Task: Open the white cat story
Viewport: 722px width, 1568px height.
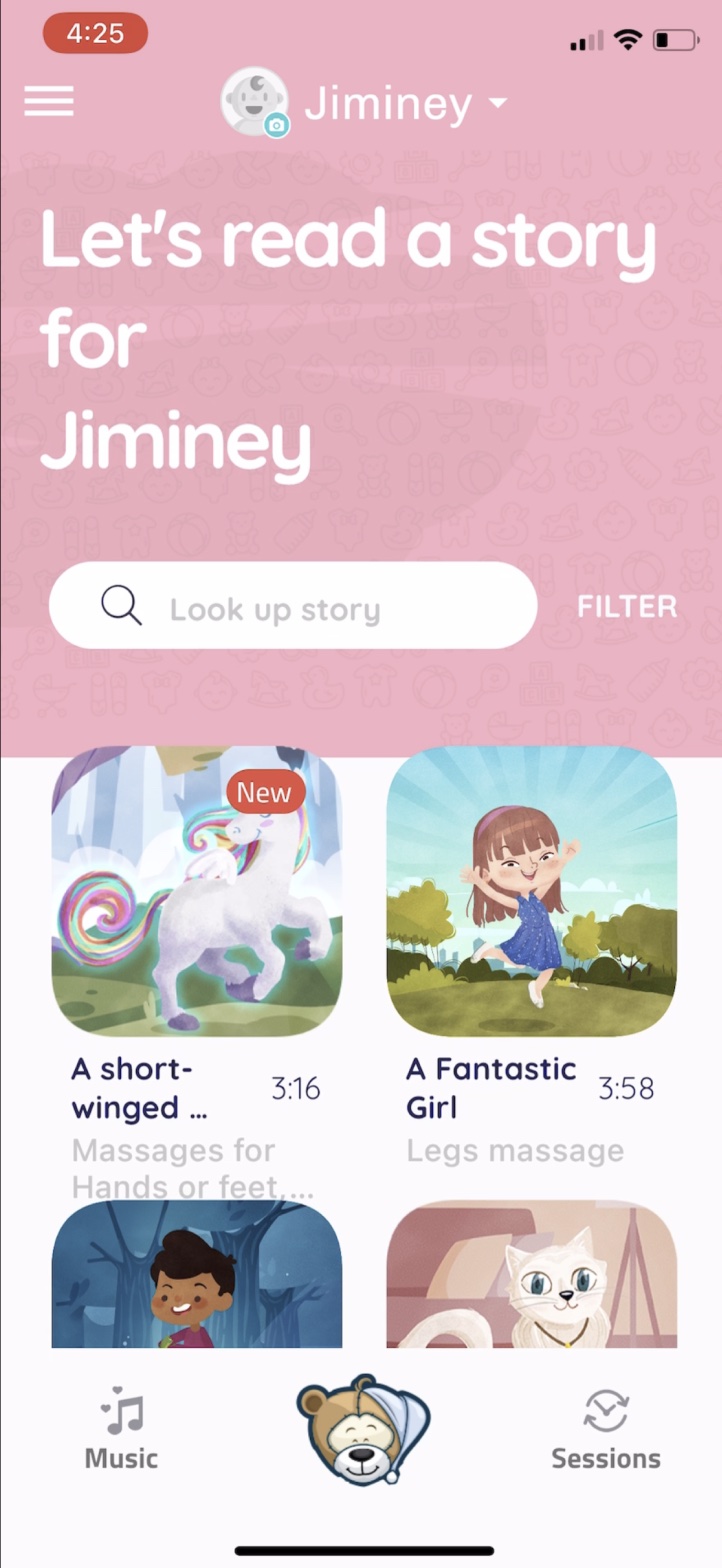Action: 532,1274
